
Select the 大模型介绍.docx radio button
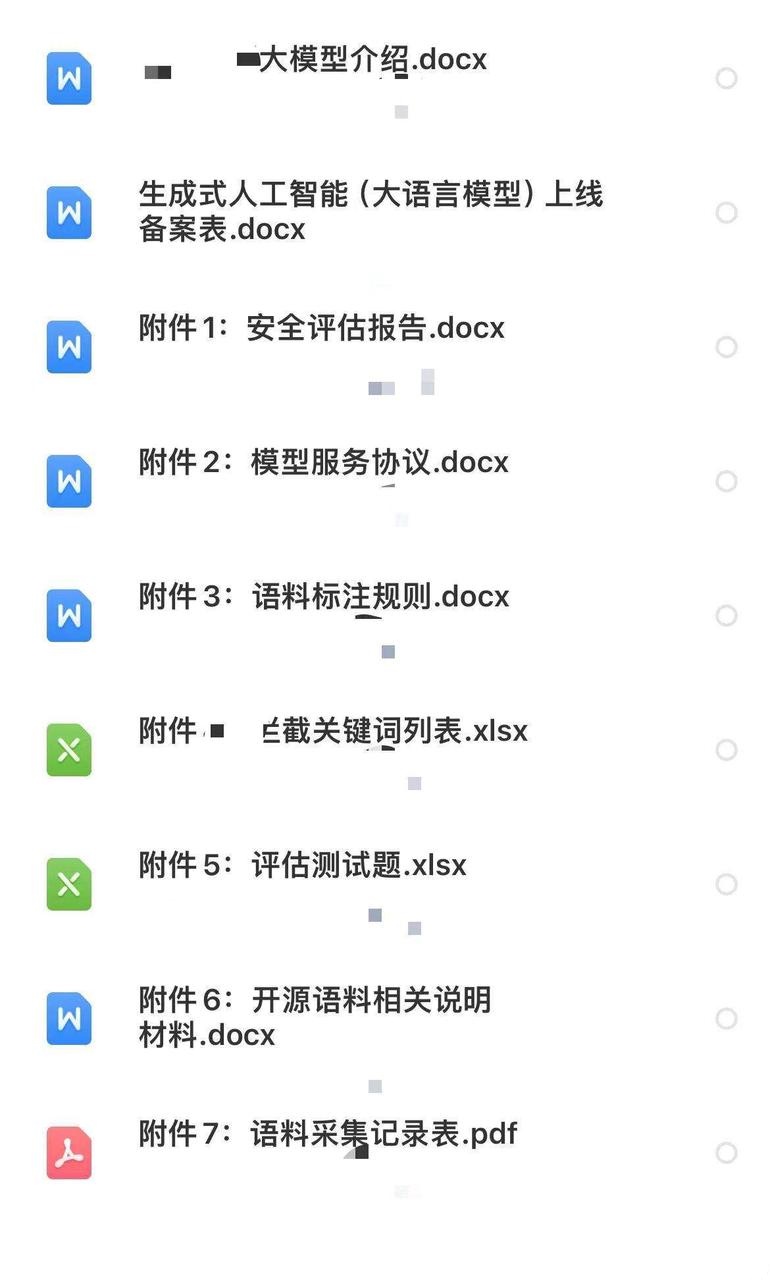pos(727,78)
